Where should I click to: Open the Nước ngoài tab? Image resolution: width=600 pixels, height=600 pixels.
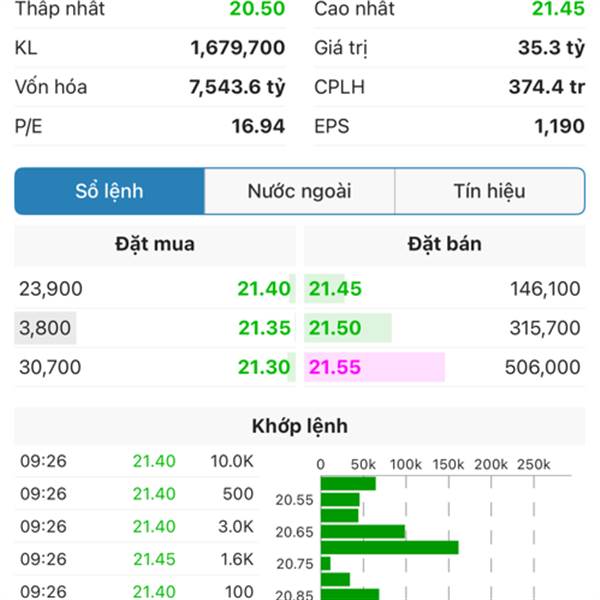pyautogui.click(x=299, y=191)
